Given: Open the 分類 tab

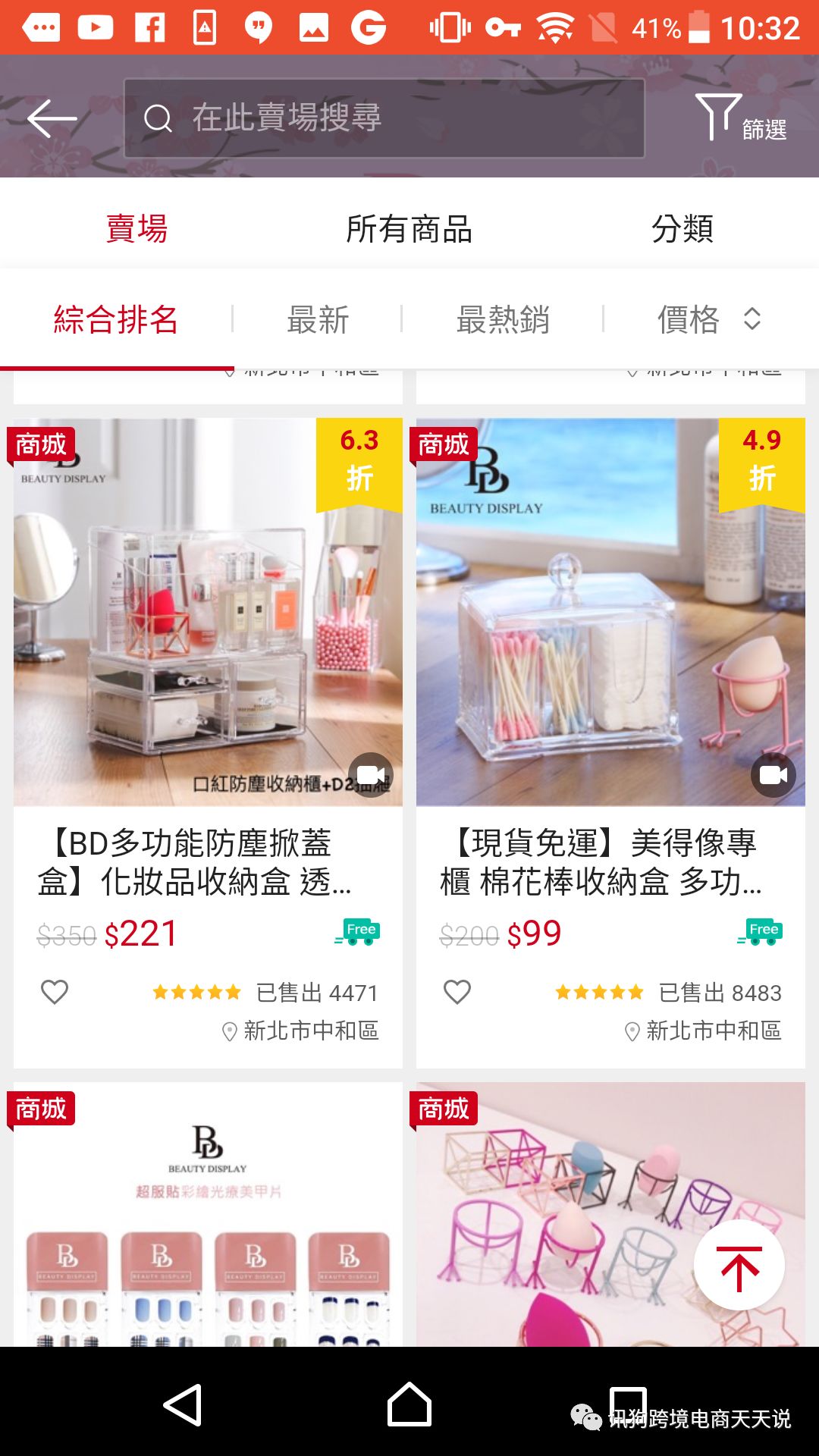Looking at the screenshot, I should [682, 228].
